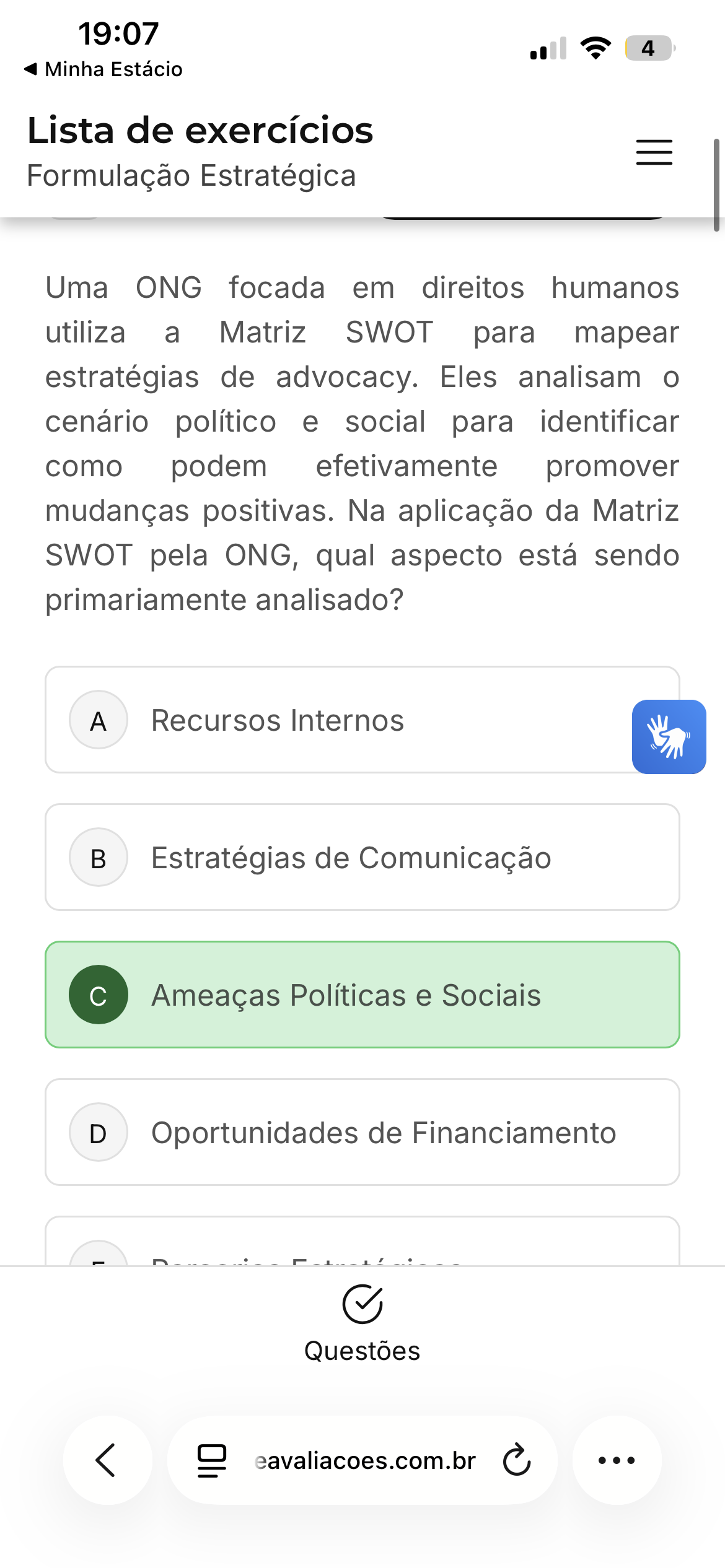The height and width of the screenshot is (1568, 725).
Task: Return to Minha Estácio app
Action: pos(103,69)
